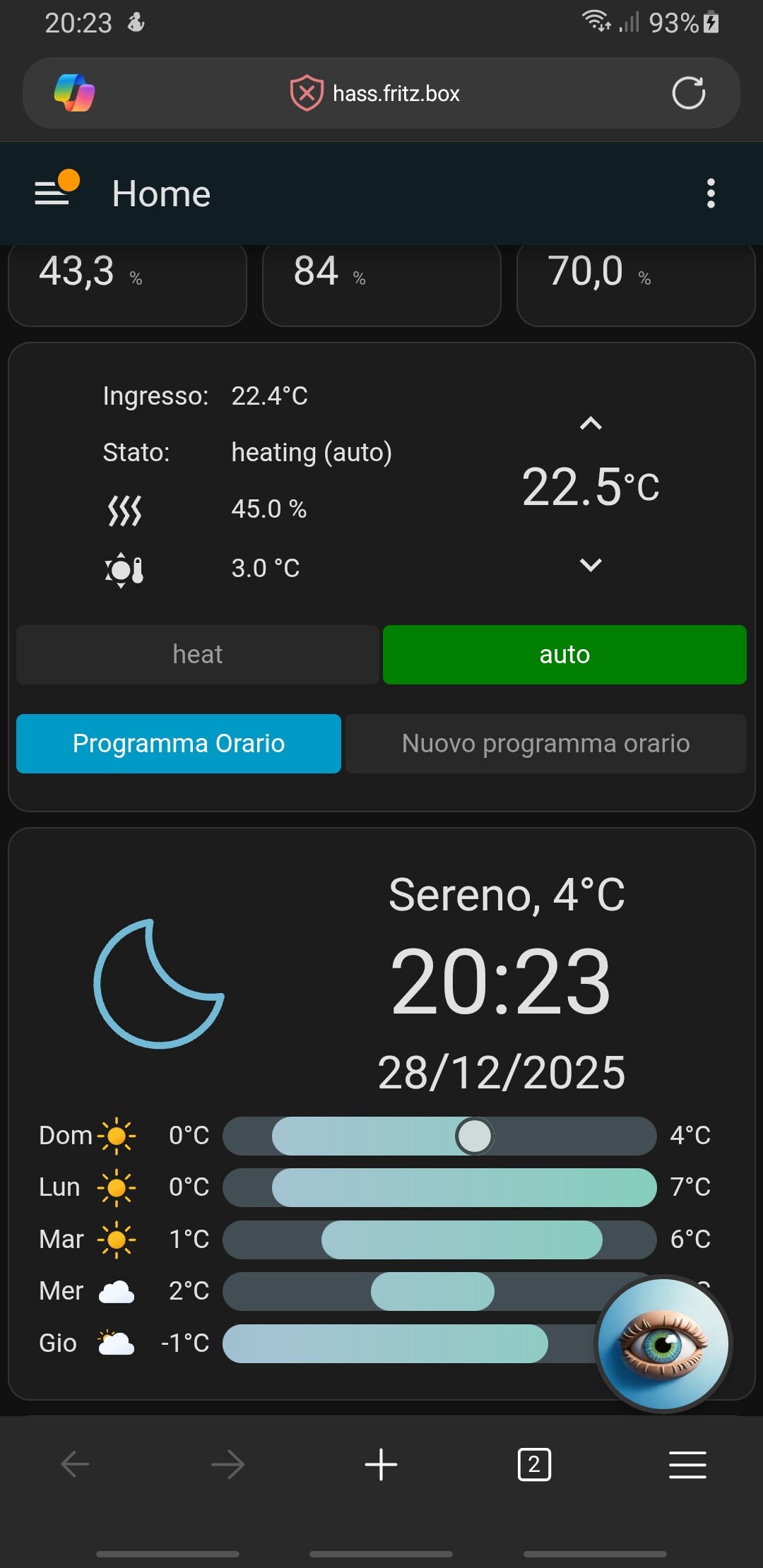Open the 70,0 % sensor card
Viewport: 763px width, 1568px height.
tap(636, 283)
